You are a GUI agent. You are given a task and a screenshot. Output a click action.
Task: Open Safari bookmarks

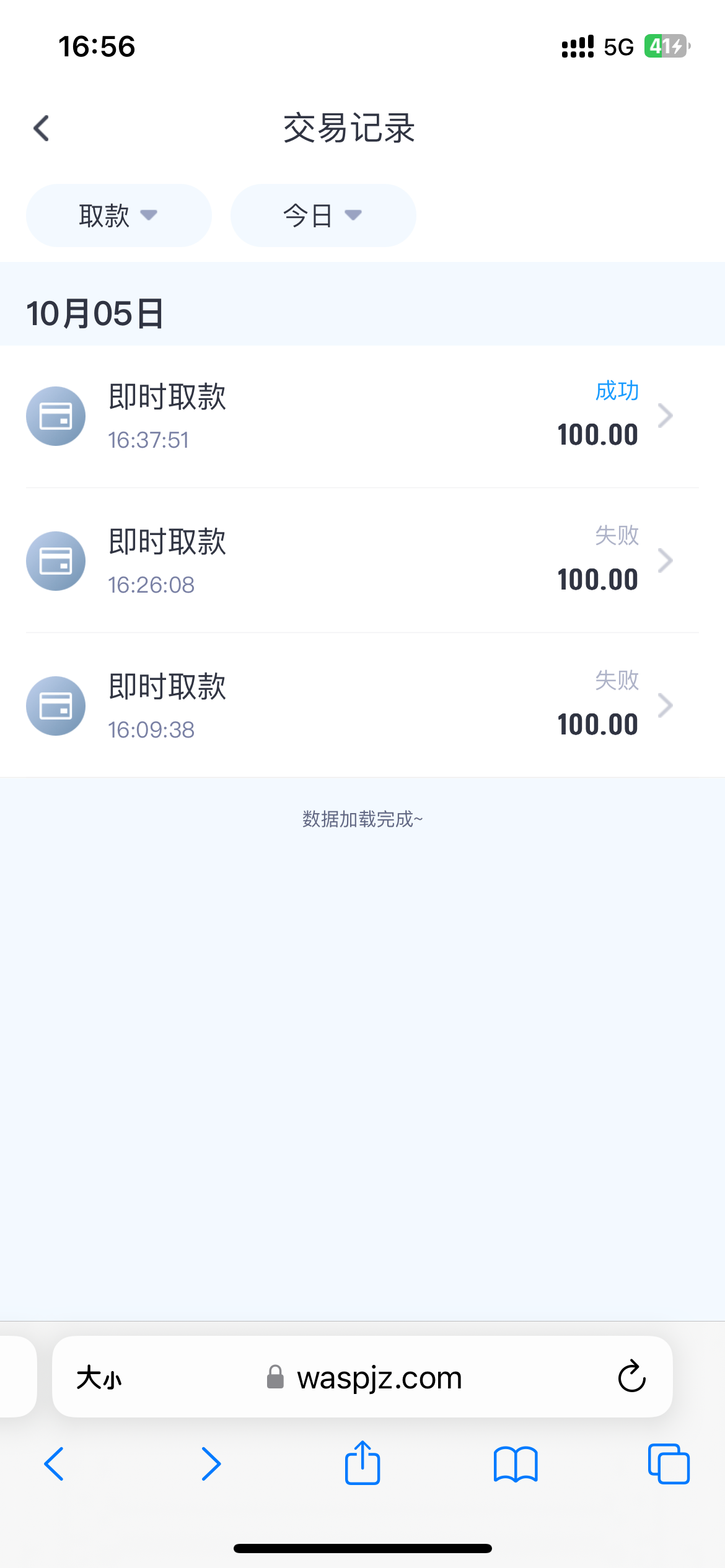point(516,1464)
